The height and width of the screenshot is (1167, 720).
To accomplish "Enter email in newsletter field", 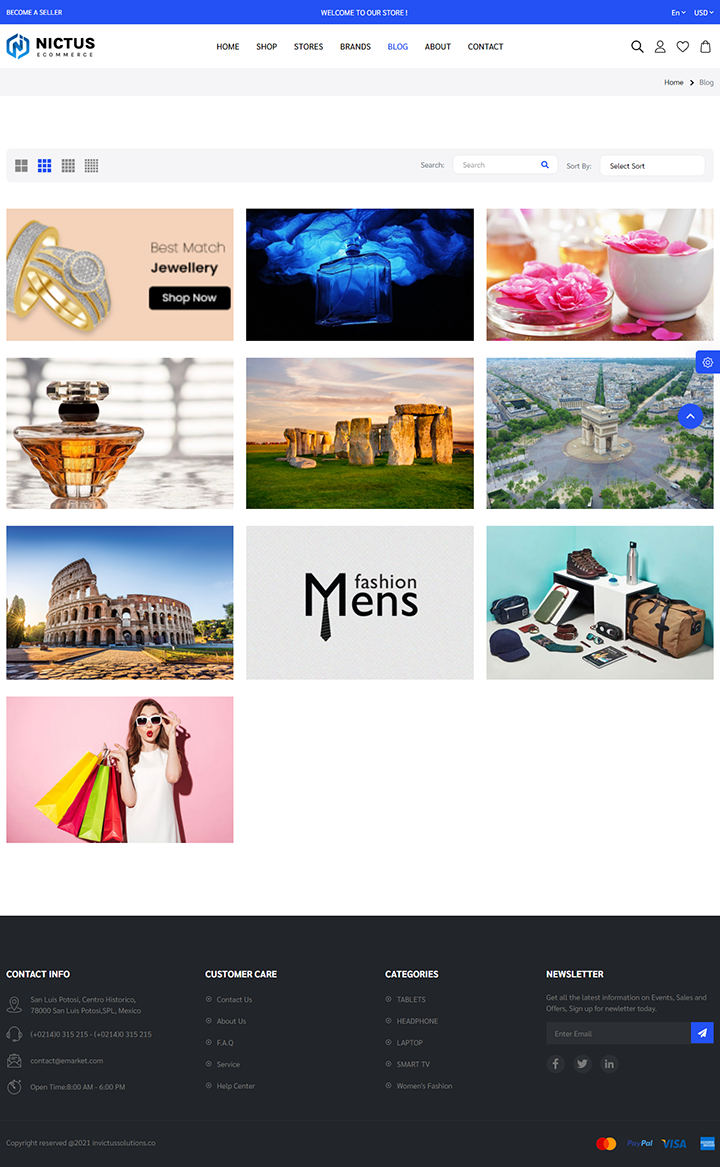I will click(617, 1033).
